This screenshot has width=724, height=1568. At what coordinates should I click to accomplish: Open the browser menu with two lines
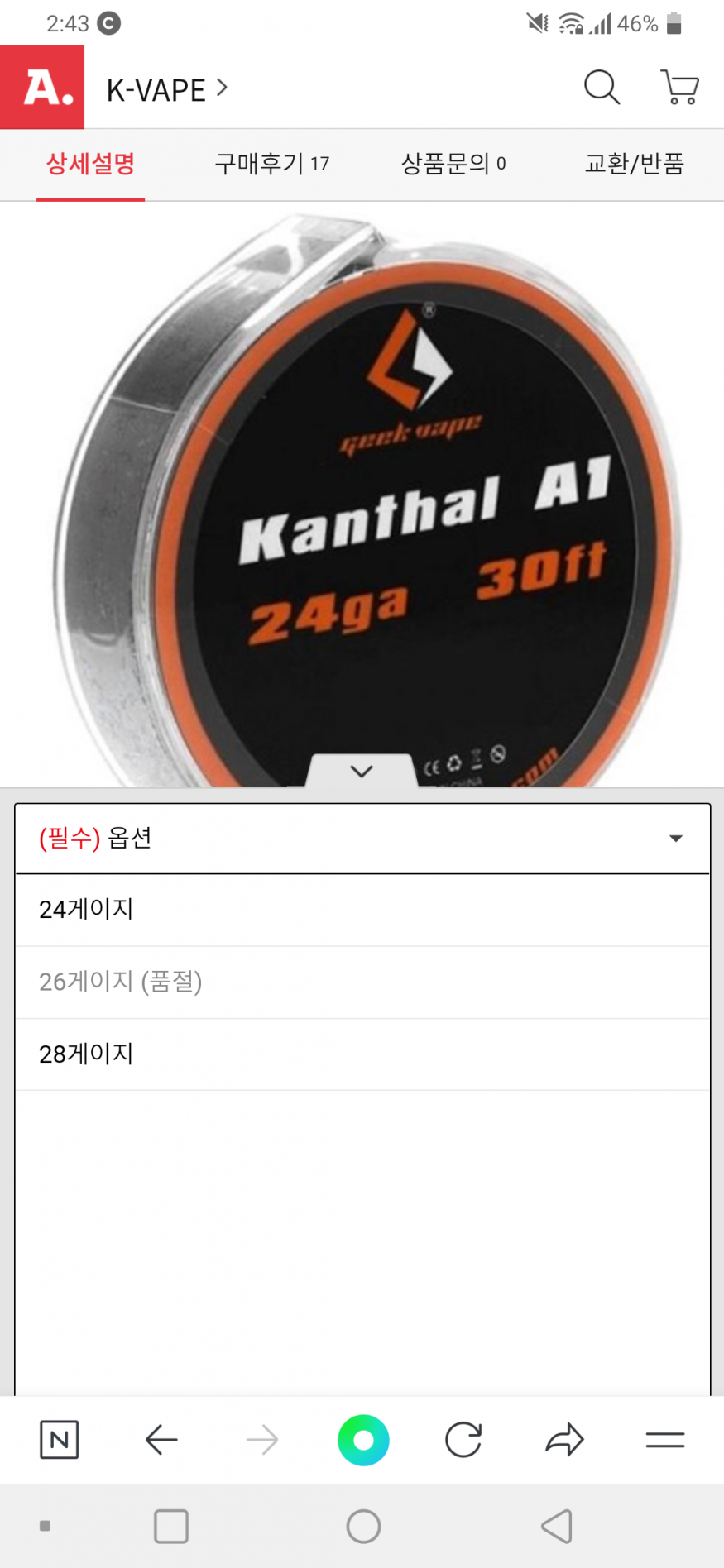(x=664, y=1440)
